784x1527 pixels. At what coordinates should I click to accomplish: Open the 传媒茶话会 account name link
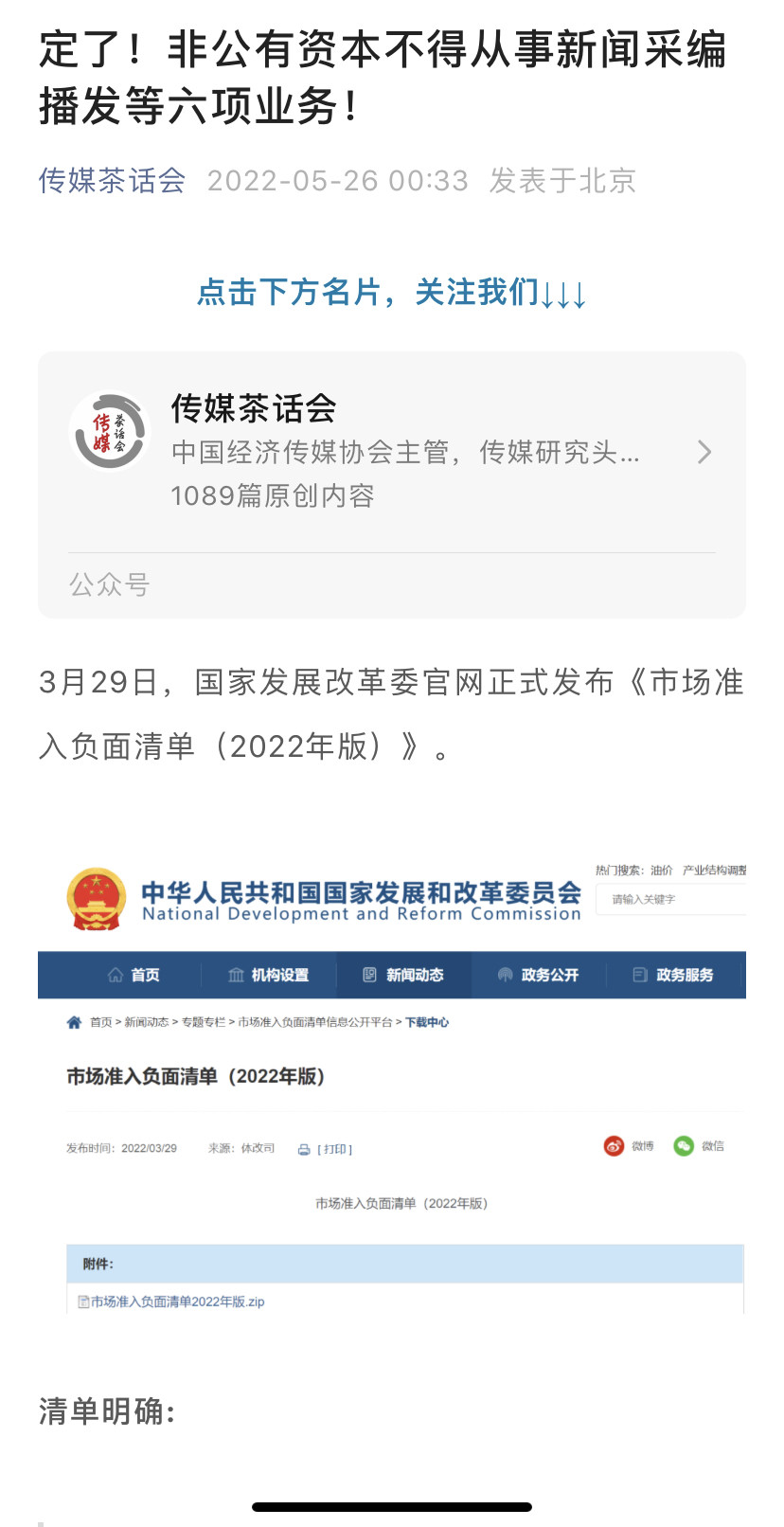[112, 180]
